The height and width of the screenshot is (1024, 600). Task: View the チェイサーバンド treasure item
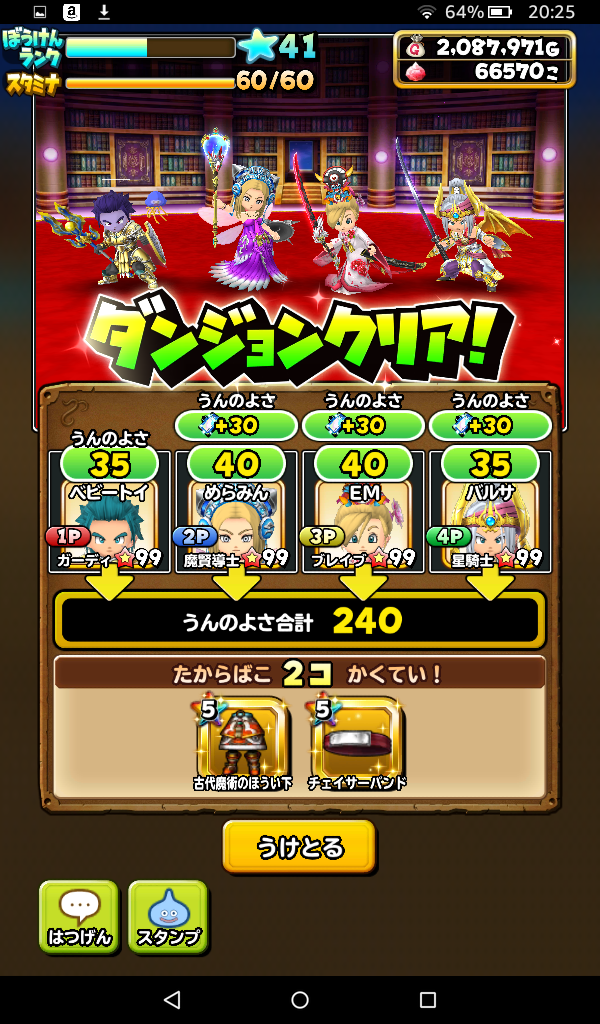click(x=357, y=743)
